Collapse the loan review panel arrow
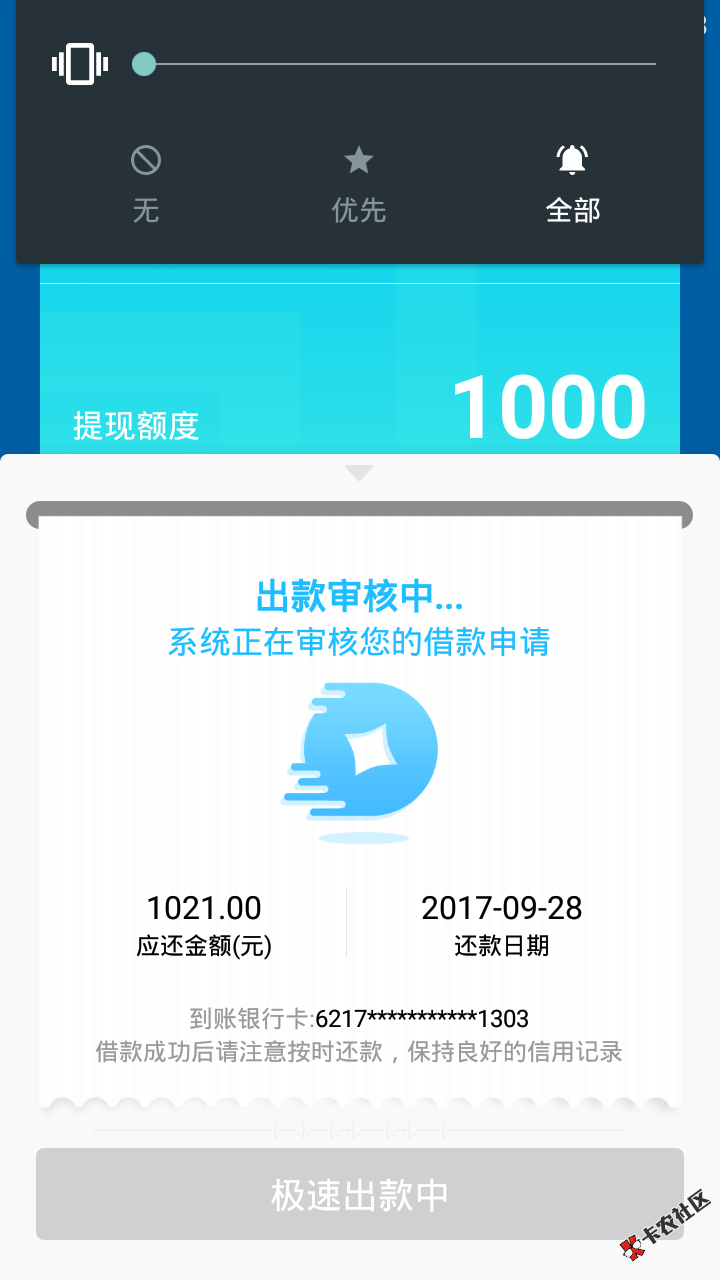The width and height of the screenshot is (720, 1280). (x=359, y=473)
